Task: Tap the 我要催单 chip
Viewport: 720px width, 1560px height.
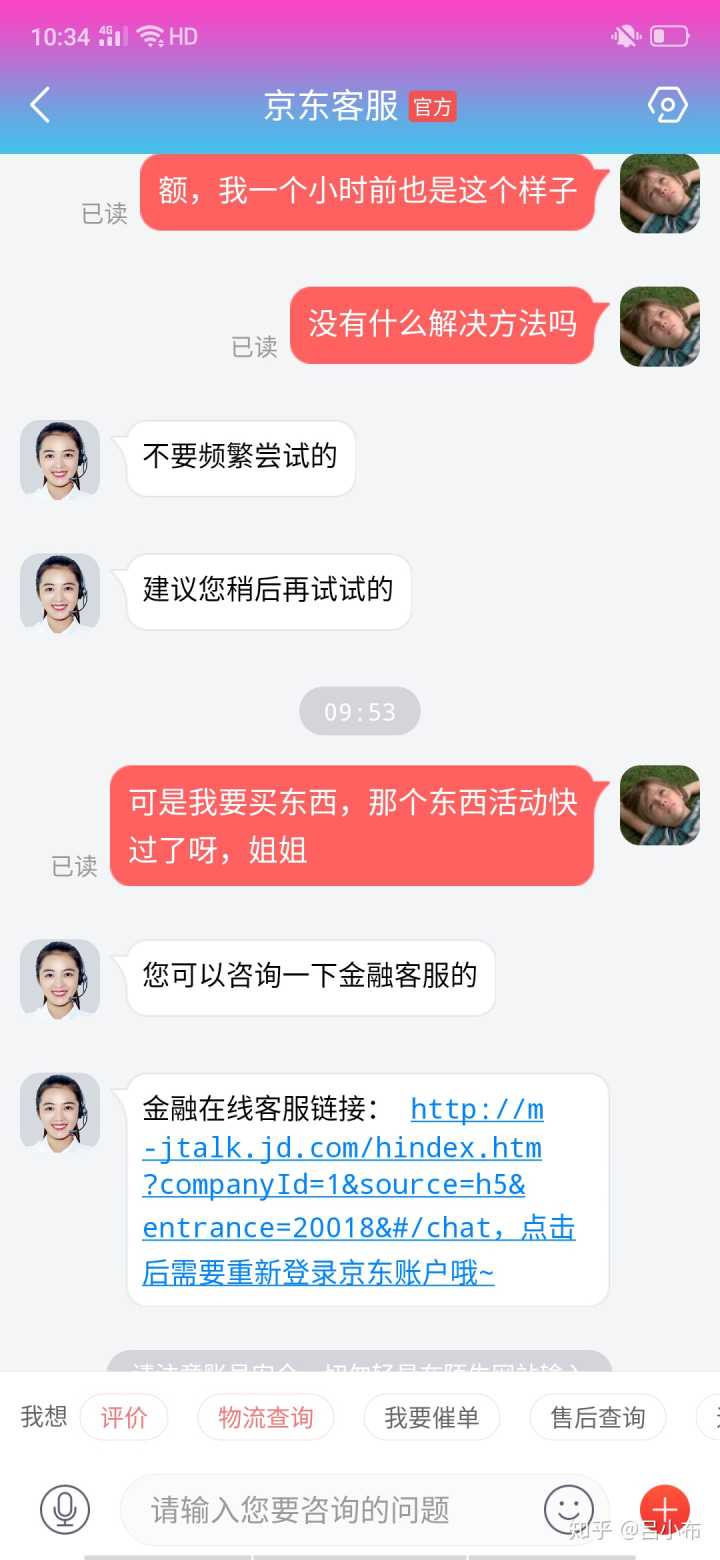Action: [431, 1417]
